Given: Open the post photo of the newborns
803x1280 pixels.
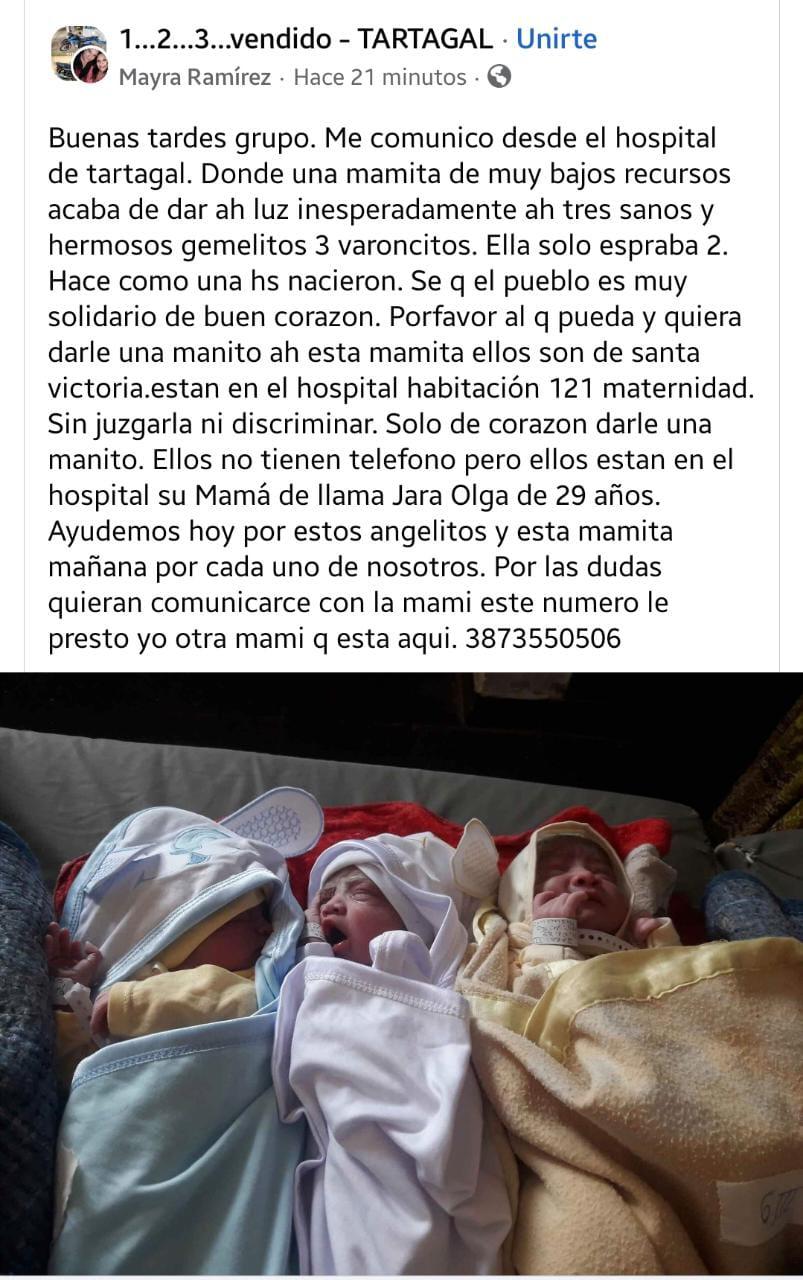Looking at the screenshot, I should click(401, 975).
